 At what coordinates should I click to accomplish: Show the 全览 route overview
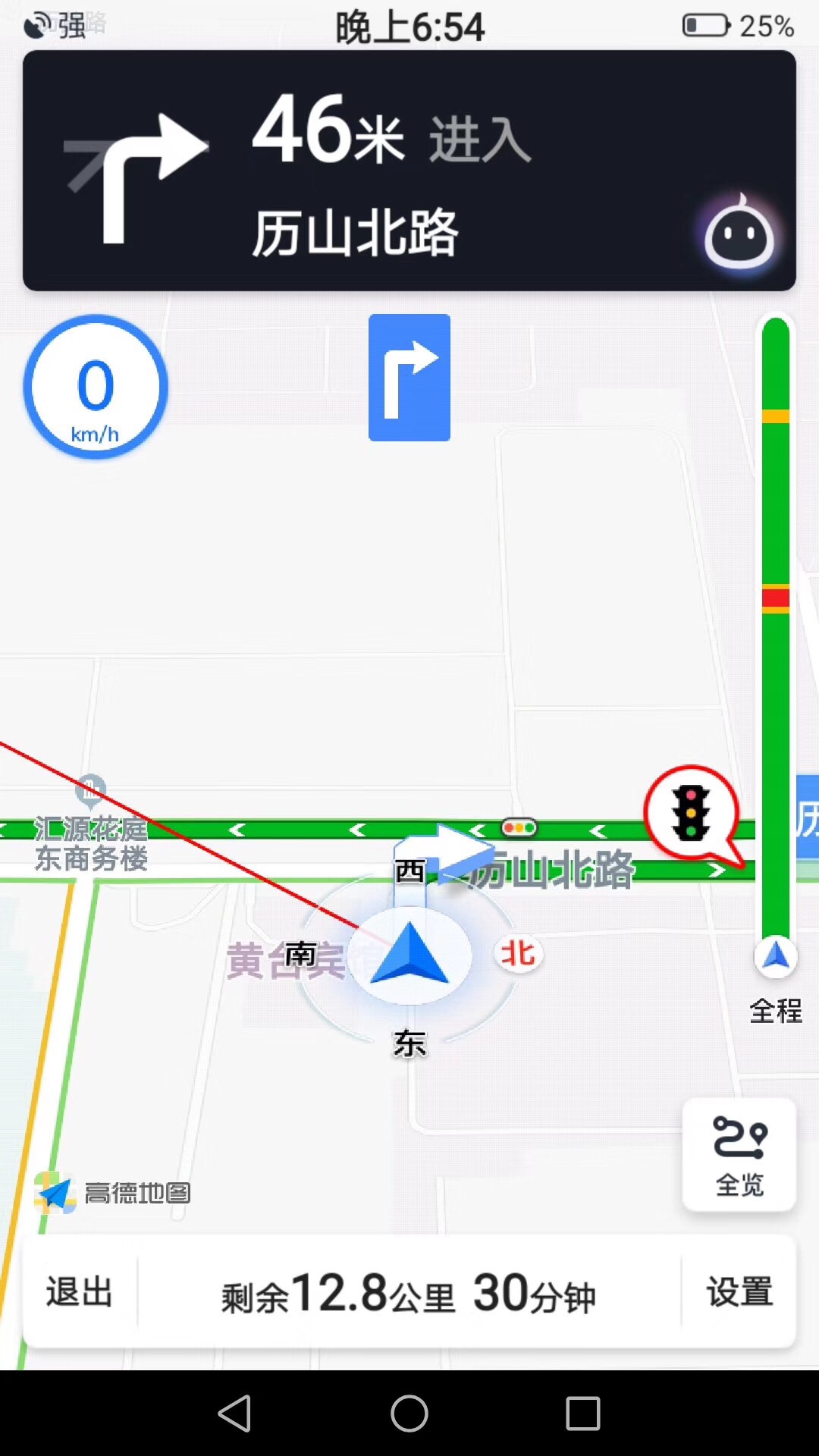tap(739, 1155)
